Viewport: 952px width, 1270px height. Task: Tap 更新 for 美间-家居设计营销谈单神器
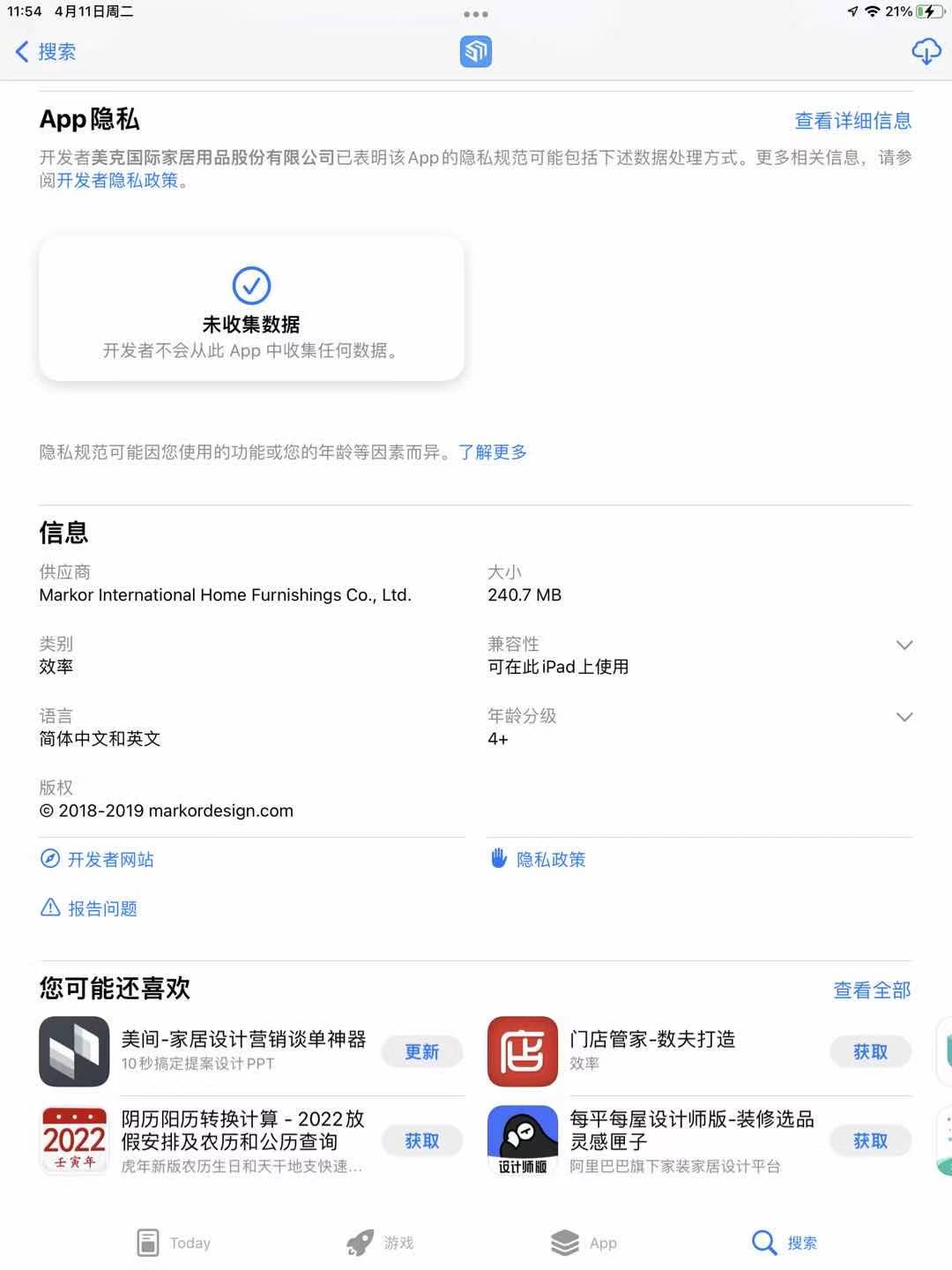point(421,1052)
